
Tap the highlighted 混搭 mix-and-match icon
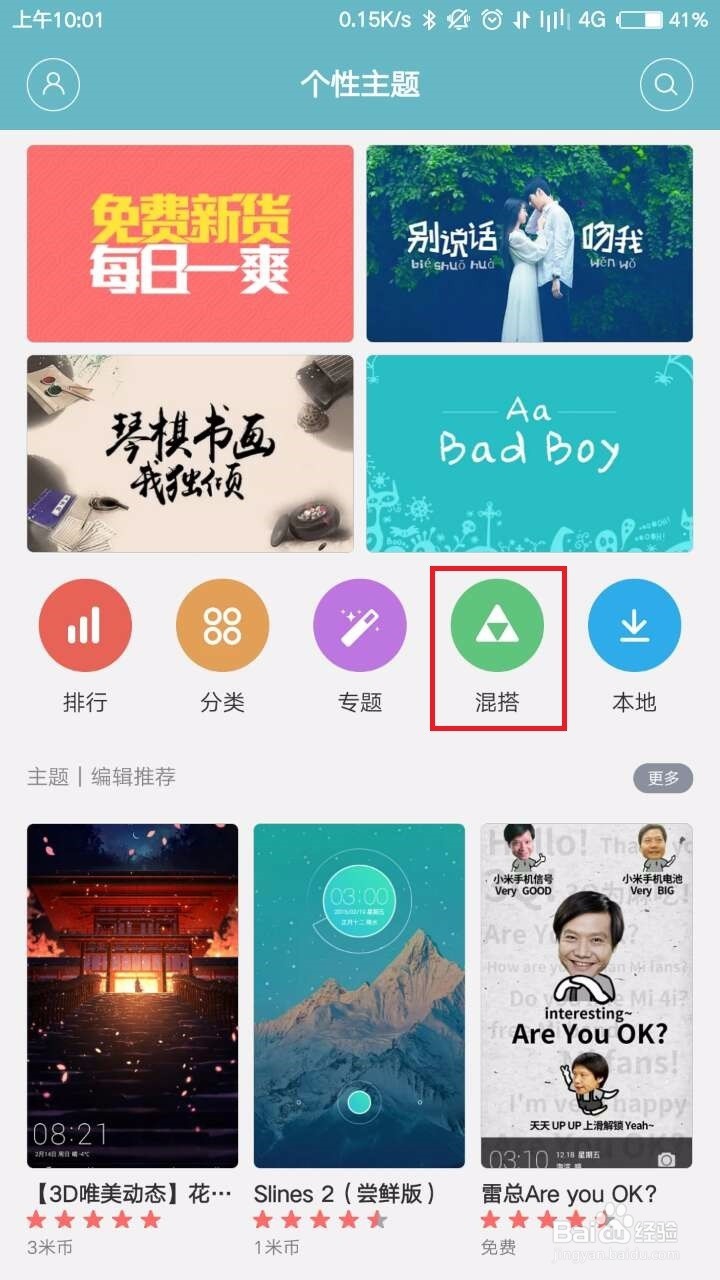click(499, 624)
